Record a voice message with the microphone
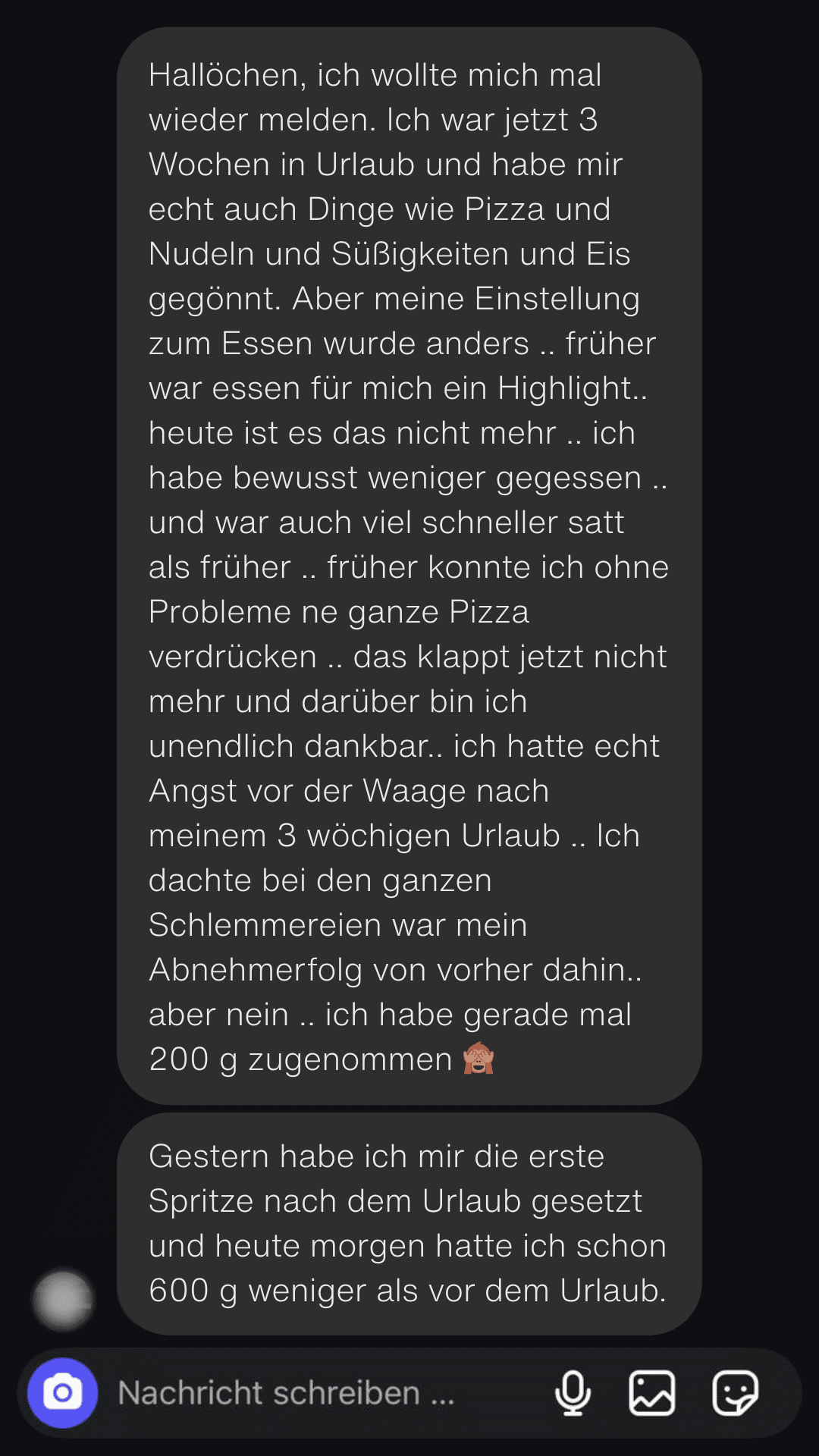Screen dimensions: 819x1456 [573, 1393]
